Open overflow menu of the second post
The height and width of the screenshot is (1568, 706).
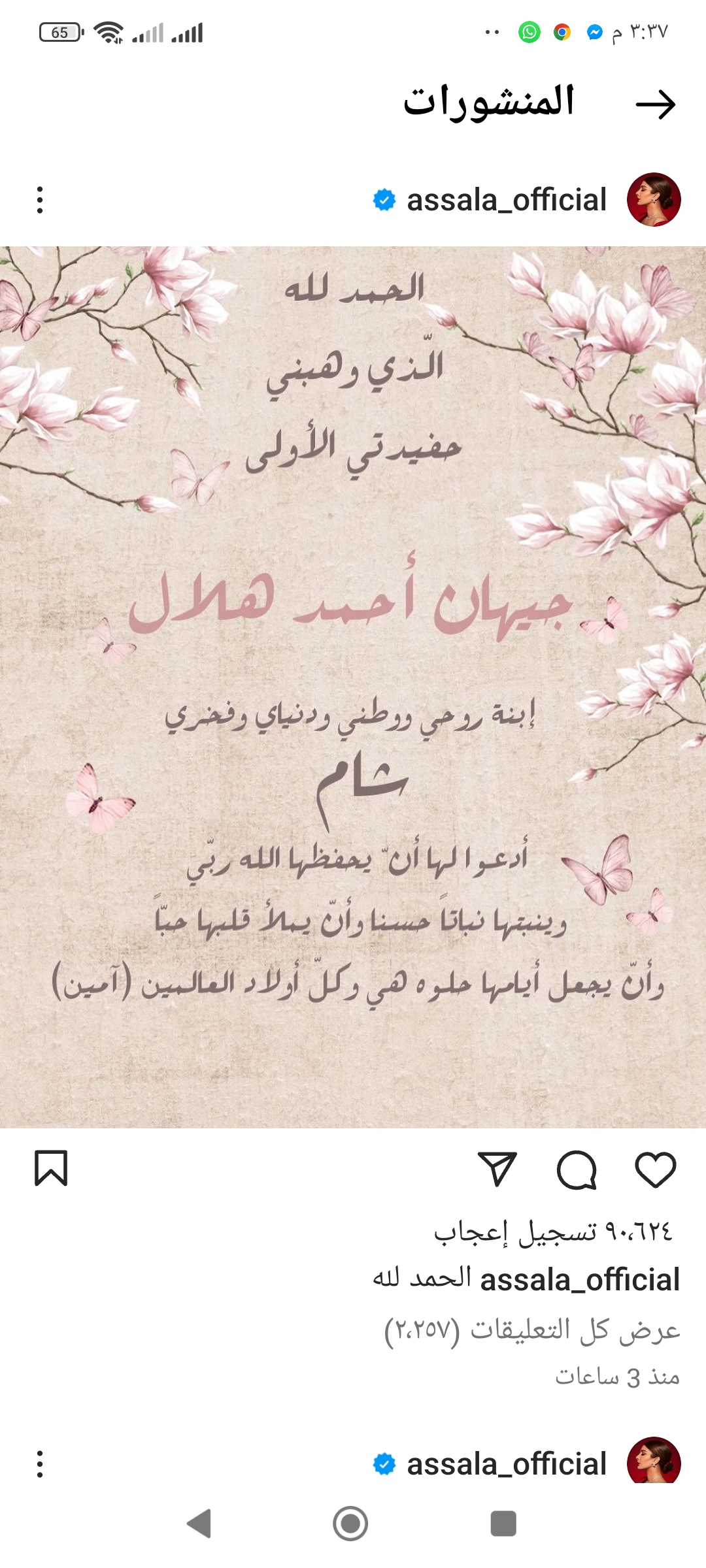tap(40, 1464)
